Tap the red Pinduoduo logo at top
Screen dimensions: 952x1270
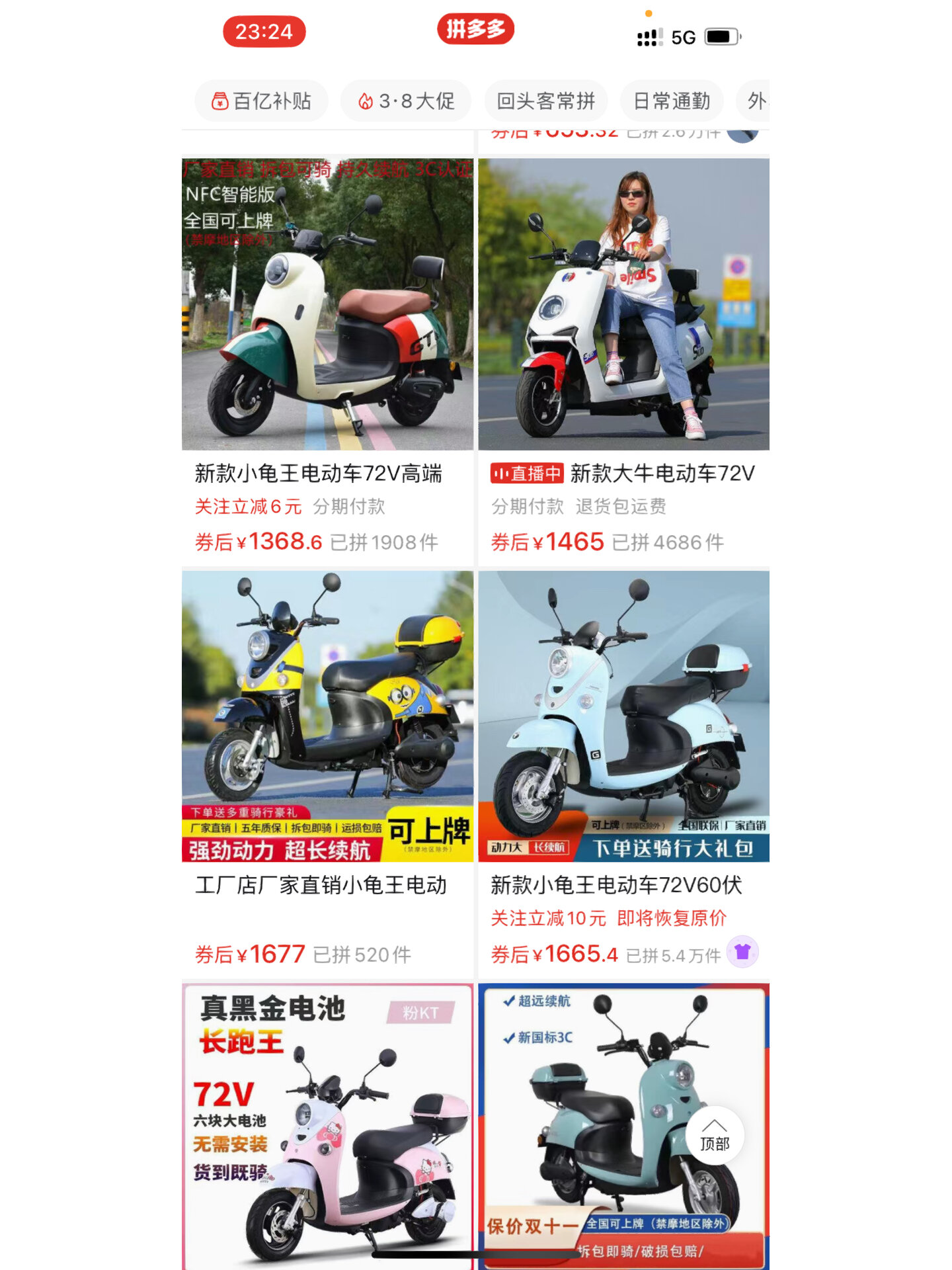point(475,29)
